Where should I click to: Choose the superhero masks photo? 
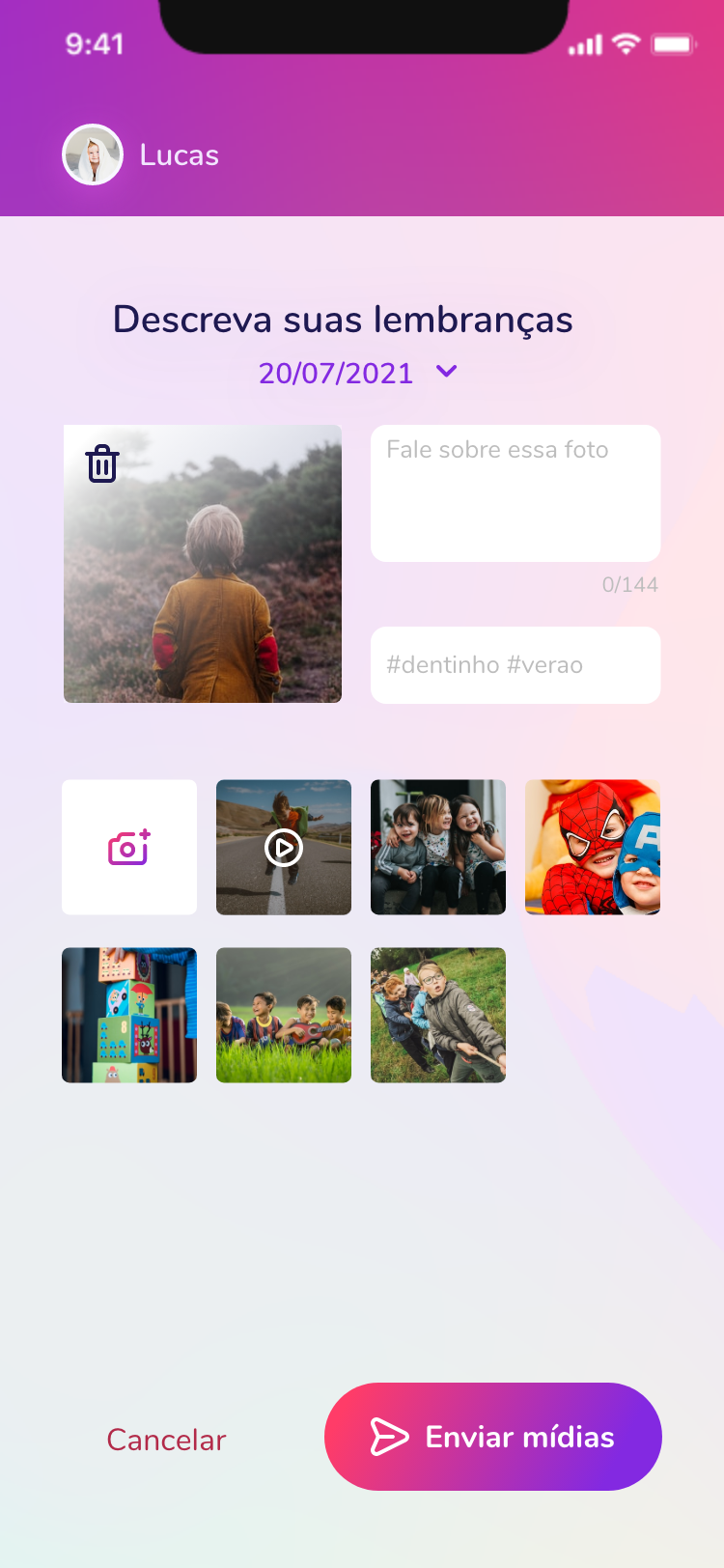click(593, 847)
